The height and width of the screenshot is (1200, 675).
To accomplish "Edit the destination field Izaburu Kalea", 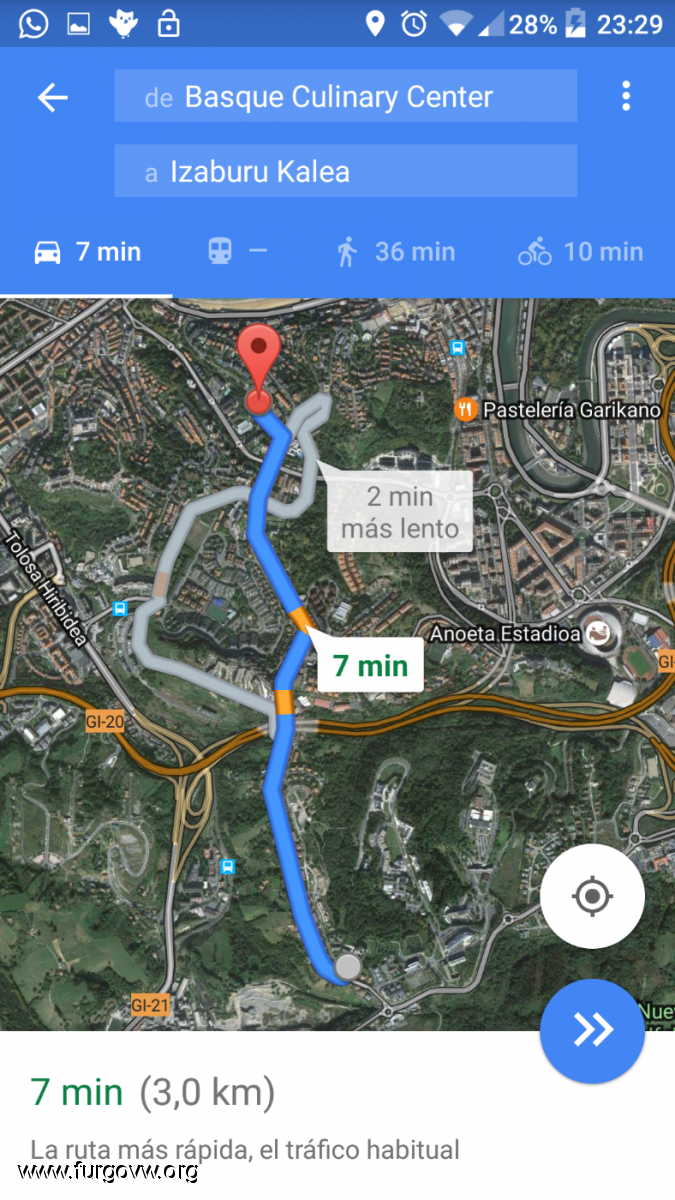I will coord(345,171).
